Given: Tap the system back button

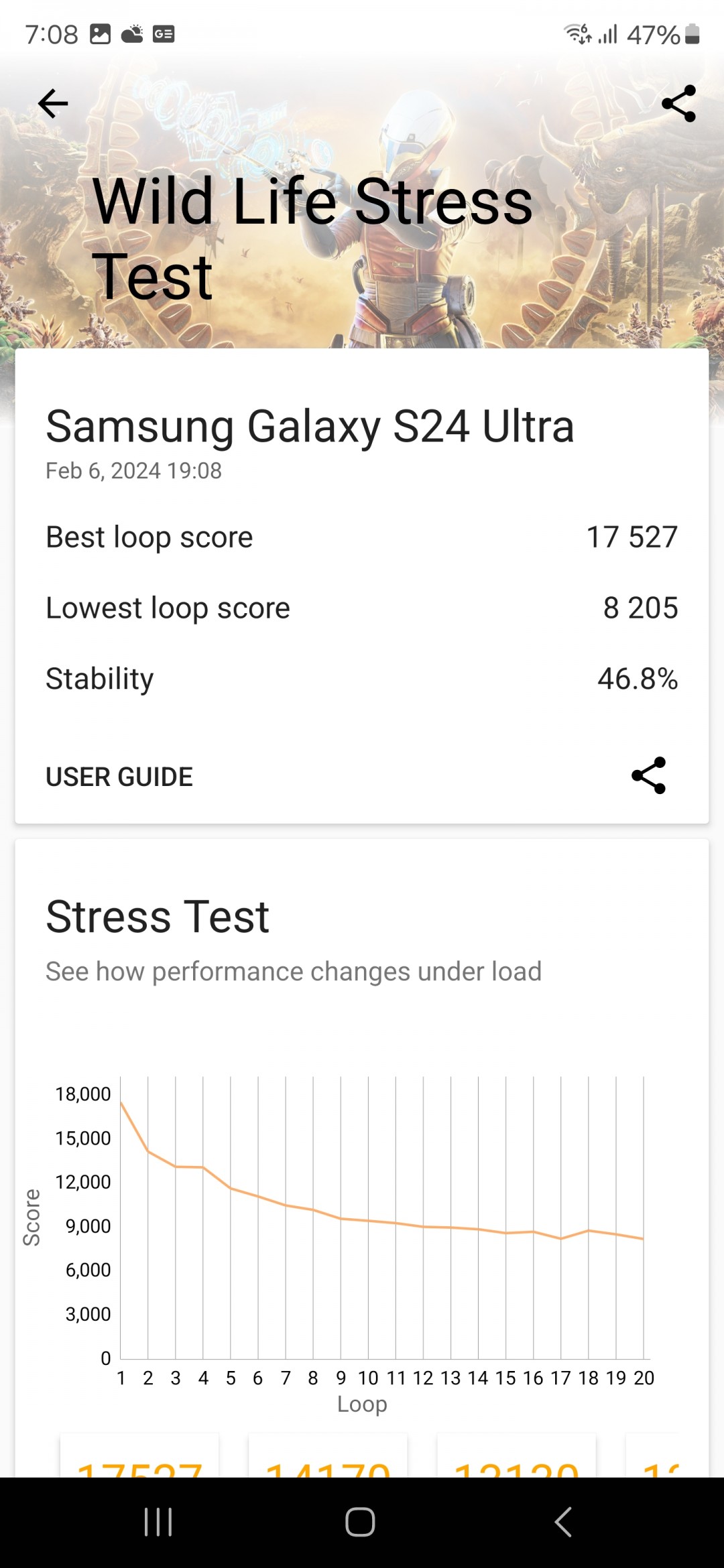Looking at the screenshot, I should tap(563, 1522).
